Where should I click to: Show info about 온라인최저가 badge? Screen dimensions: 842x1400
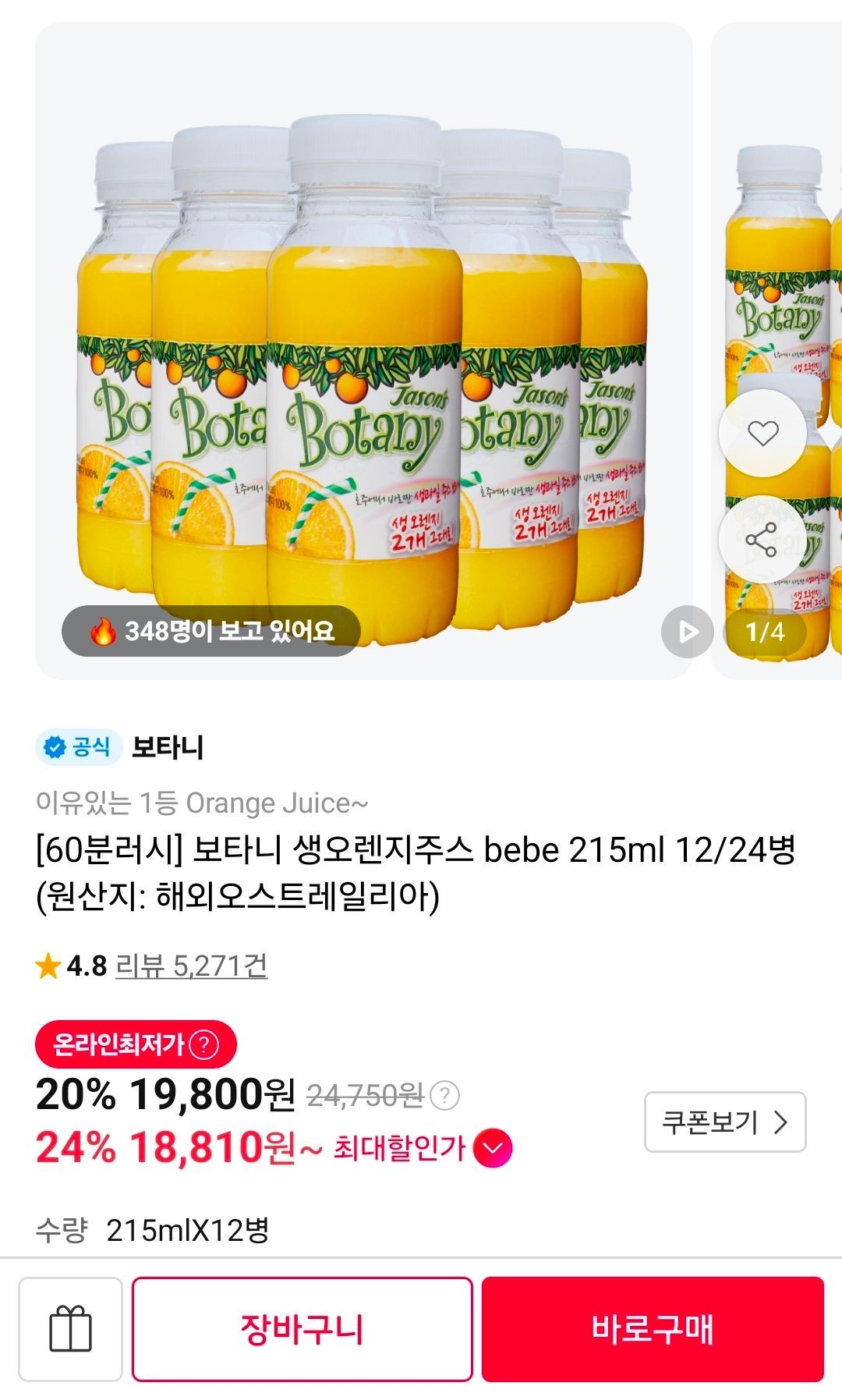pos(204,1044)
